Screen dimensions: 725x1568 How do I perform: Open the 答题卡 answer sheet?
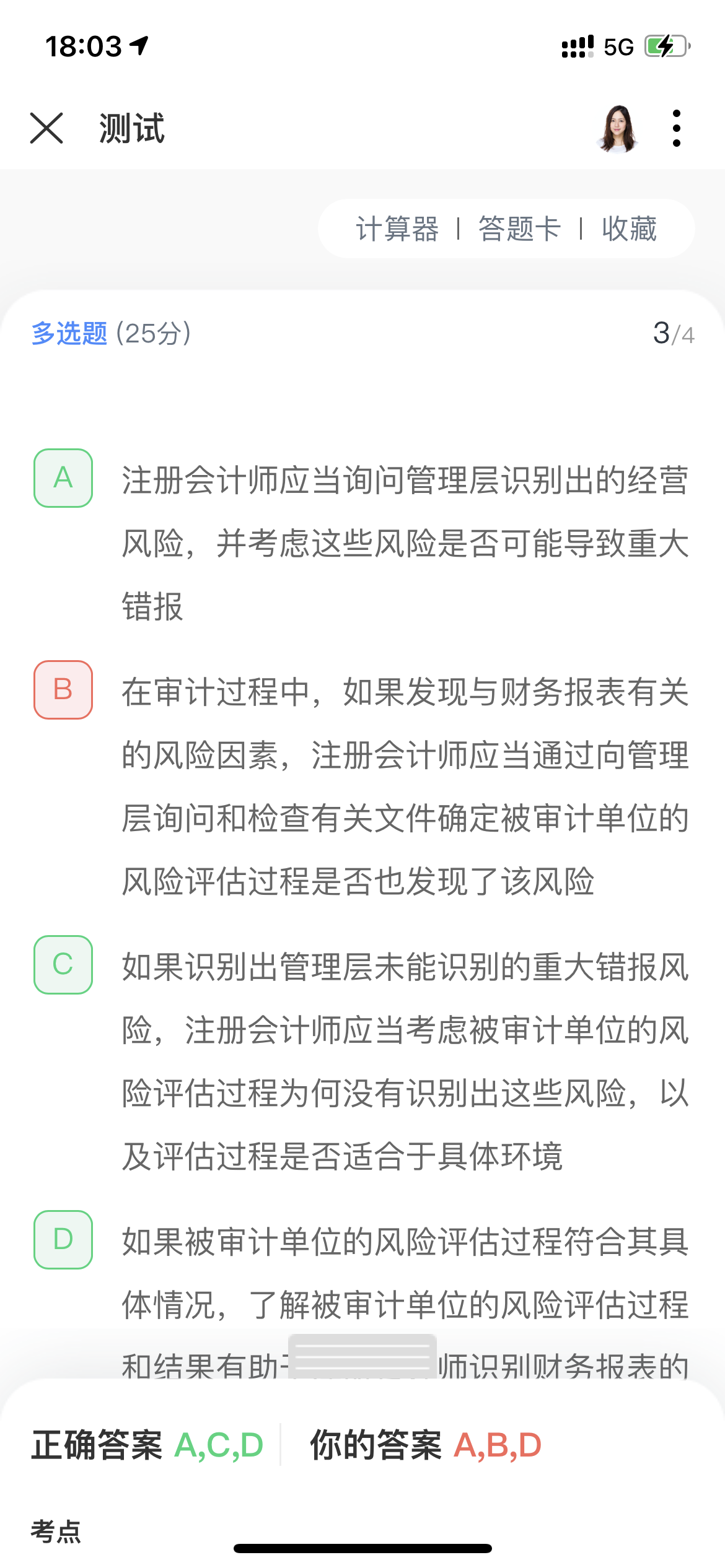click(x=519, y=229)
